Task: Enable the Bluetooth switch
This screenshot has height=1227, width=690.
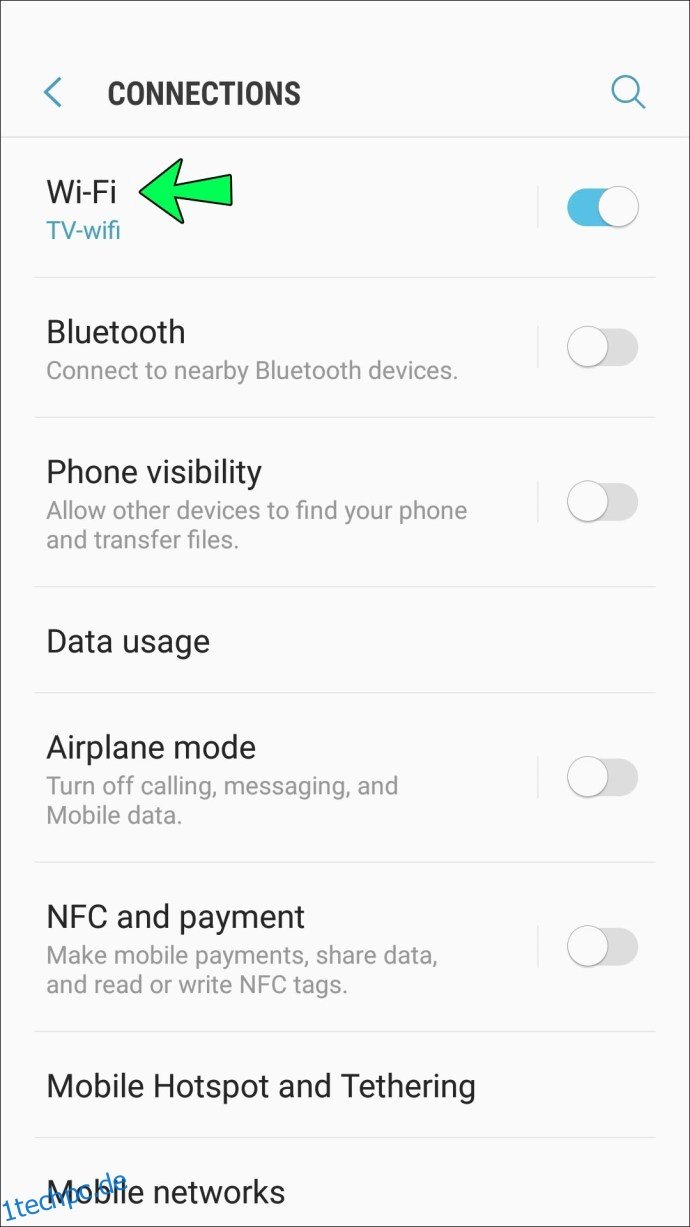Action: [x=602, y=347]
